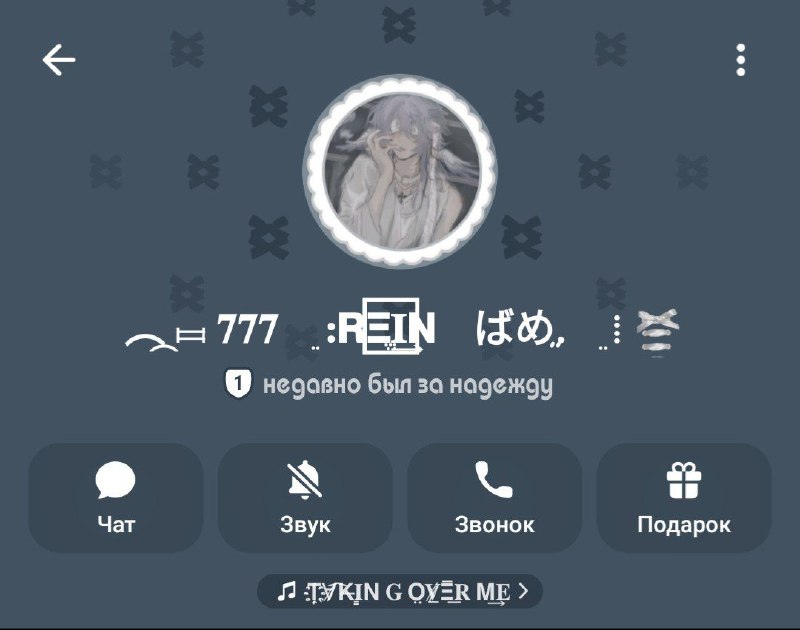Open the profile music chip TAKING OVER ME
The height and width of the screenshot is (630, 800).
(400, 591)
